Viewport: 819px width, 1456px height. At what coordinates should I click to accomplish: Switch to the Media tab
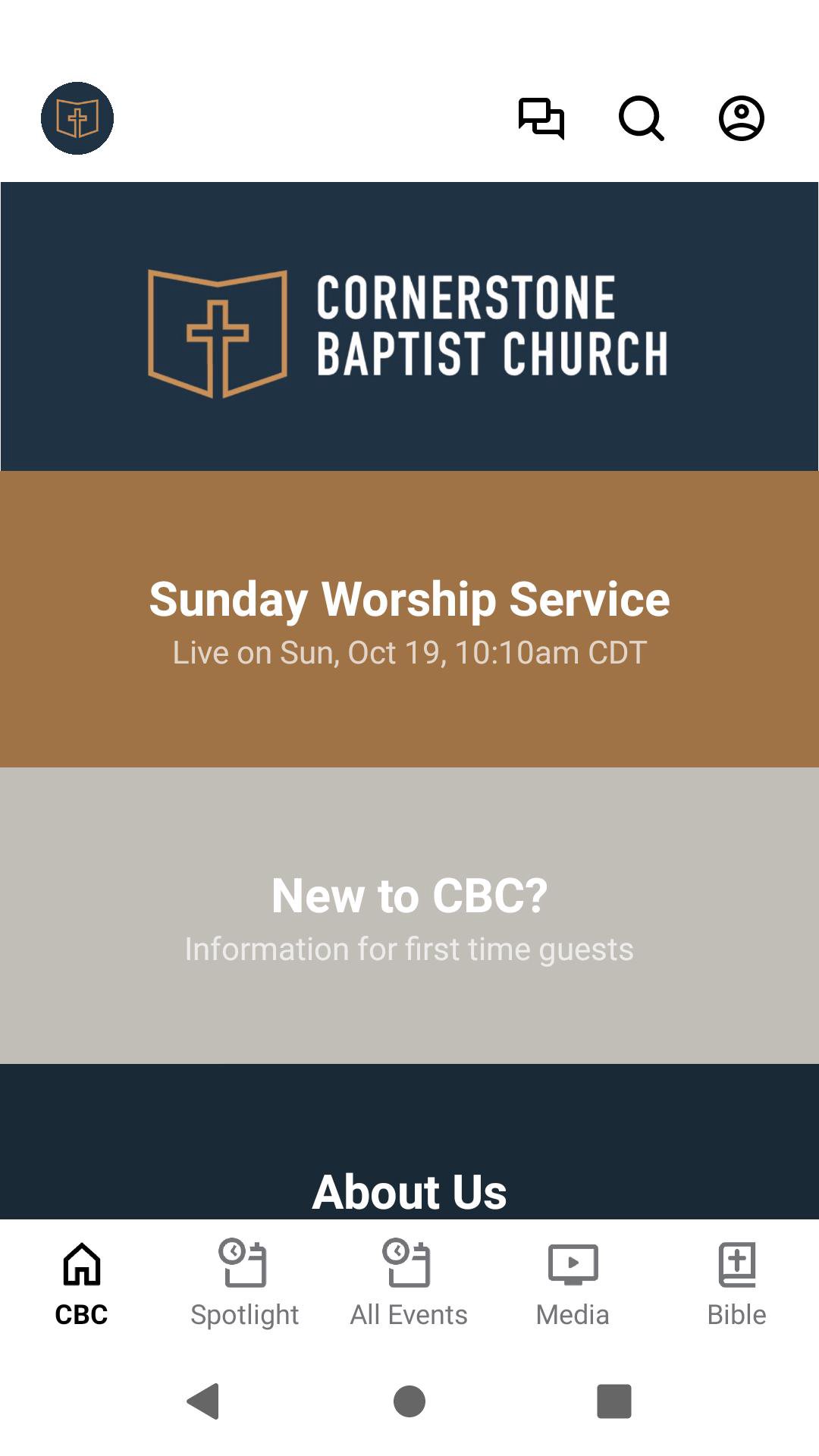573,1285
